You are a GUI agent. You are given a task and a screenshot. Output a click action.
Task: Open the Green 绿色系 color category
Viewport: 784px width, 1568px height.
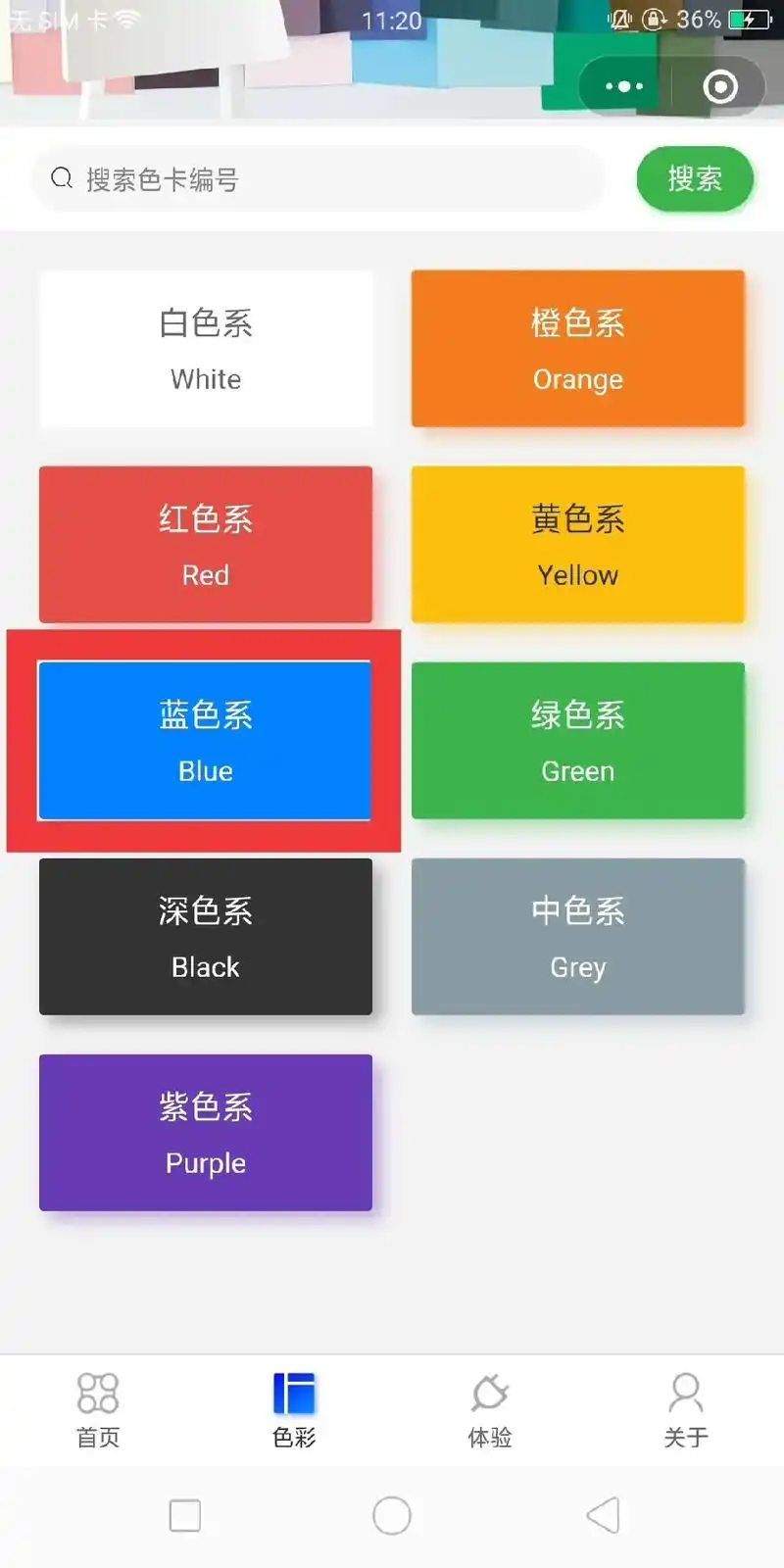[x=578, y=741]
